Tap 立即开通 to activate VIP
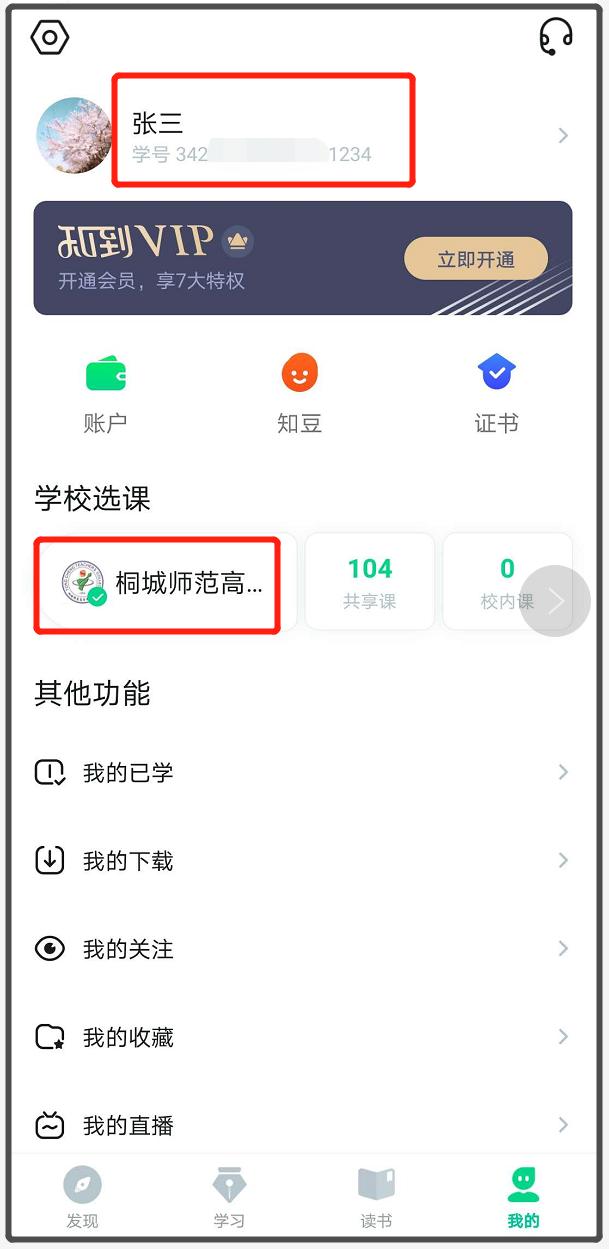The height and width of the screenshot is (1249, 609). pyautogui.click(x=476, y=260)
